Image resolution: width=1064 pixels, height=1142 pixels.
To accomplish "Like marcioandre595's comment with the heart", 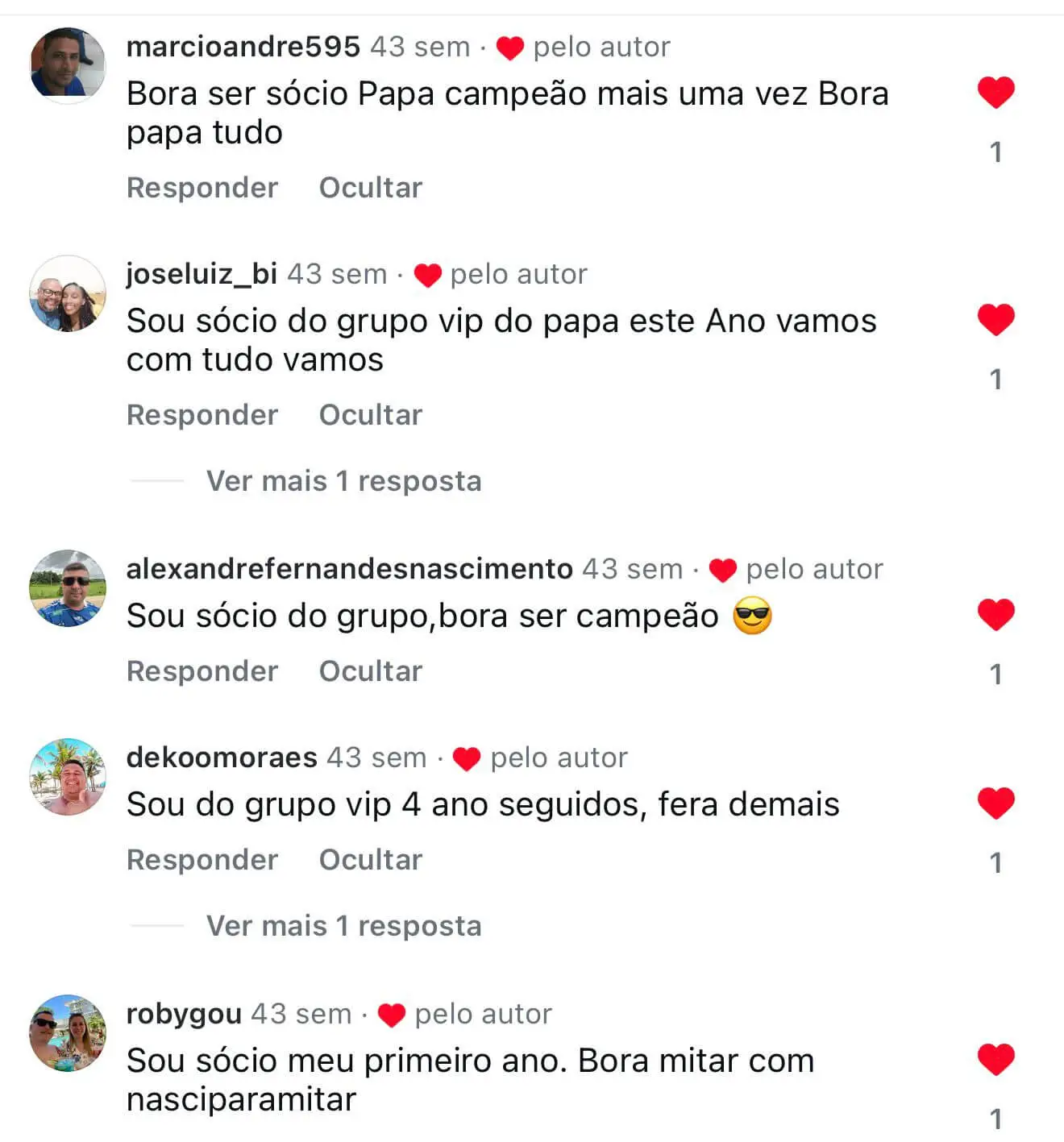I will pyautogui.click(x=995, y=93).
